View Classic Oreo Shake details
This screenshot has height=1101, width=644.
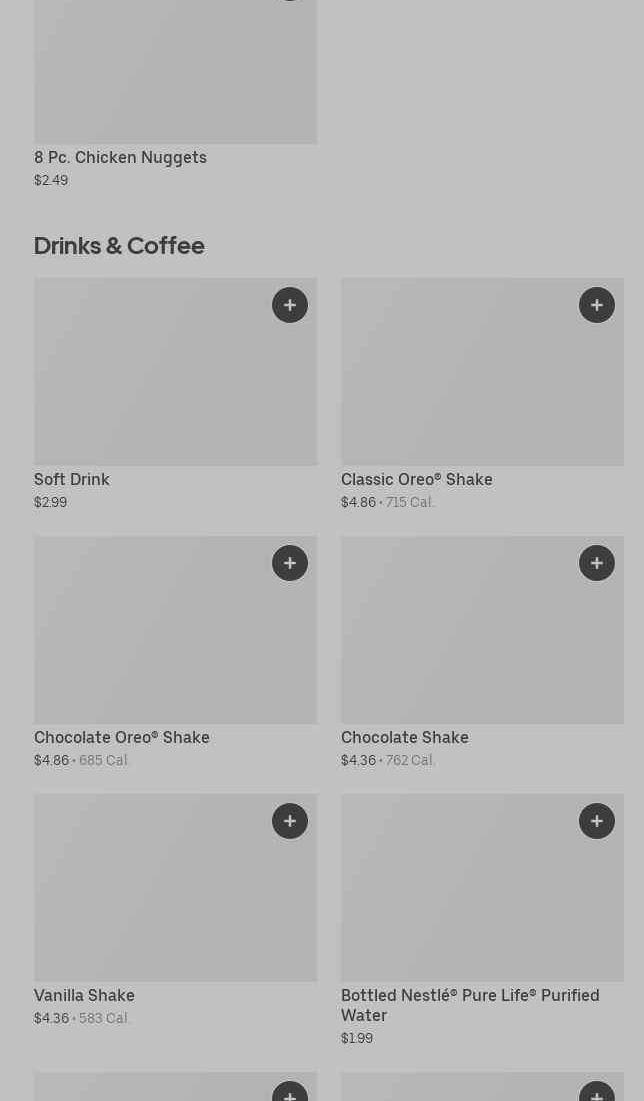(x=460, y=390)
